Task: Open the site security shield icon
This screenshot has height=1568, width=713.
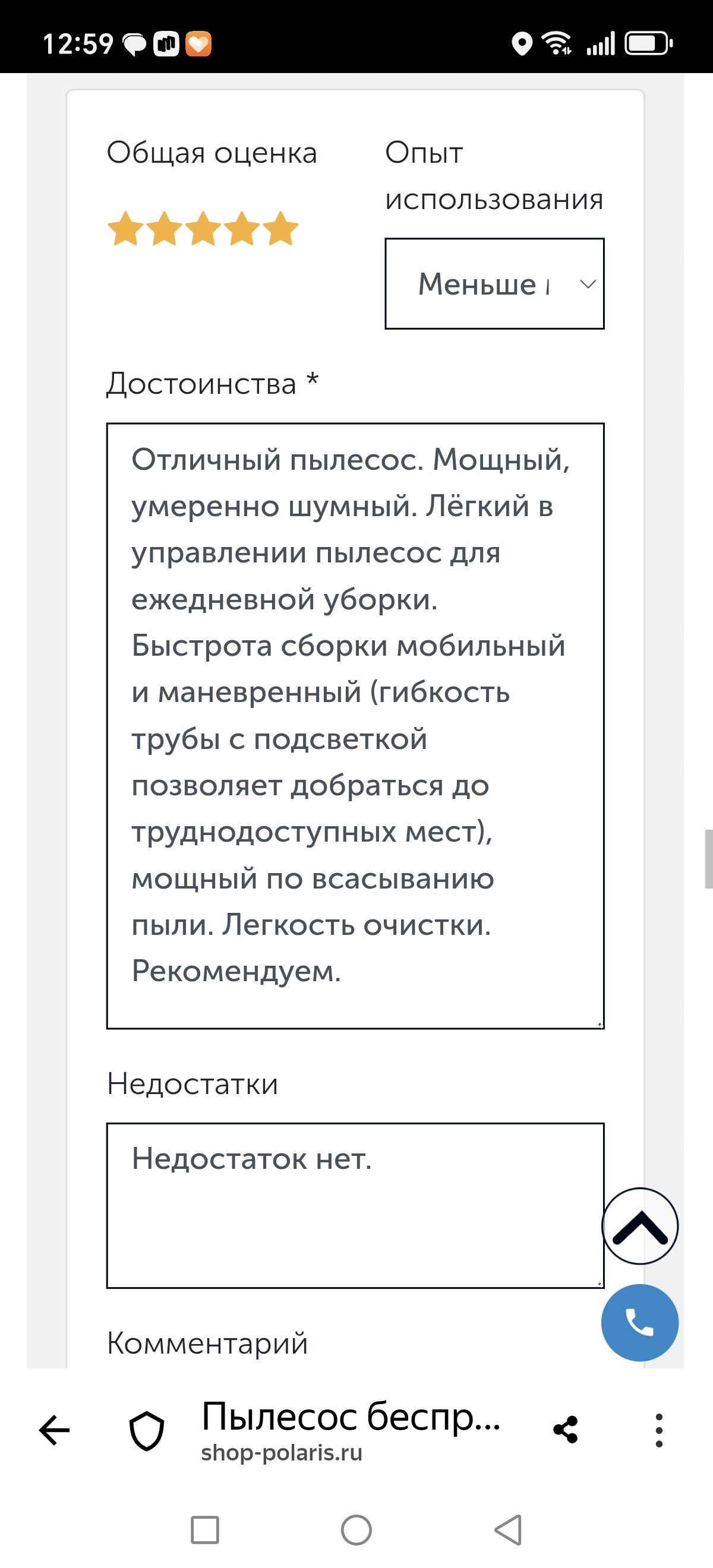Action: 147,1430
